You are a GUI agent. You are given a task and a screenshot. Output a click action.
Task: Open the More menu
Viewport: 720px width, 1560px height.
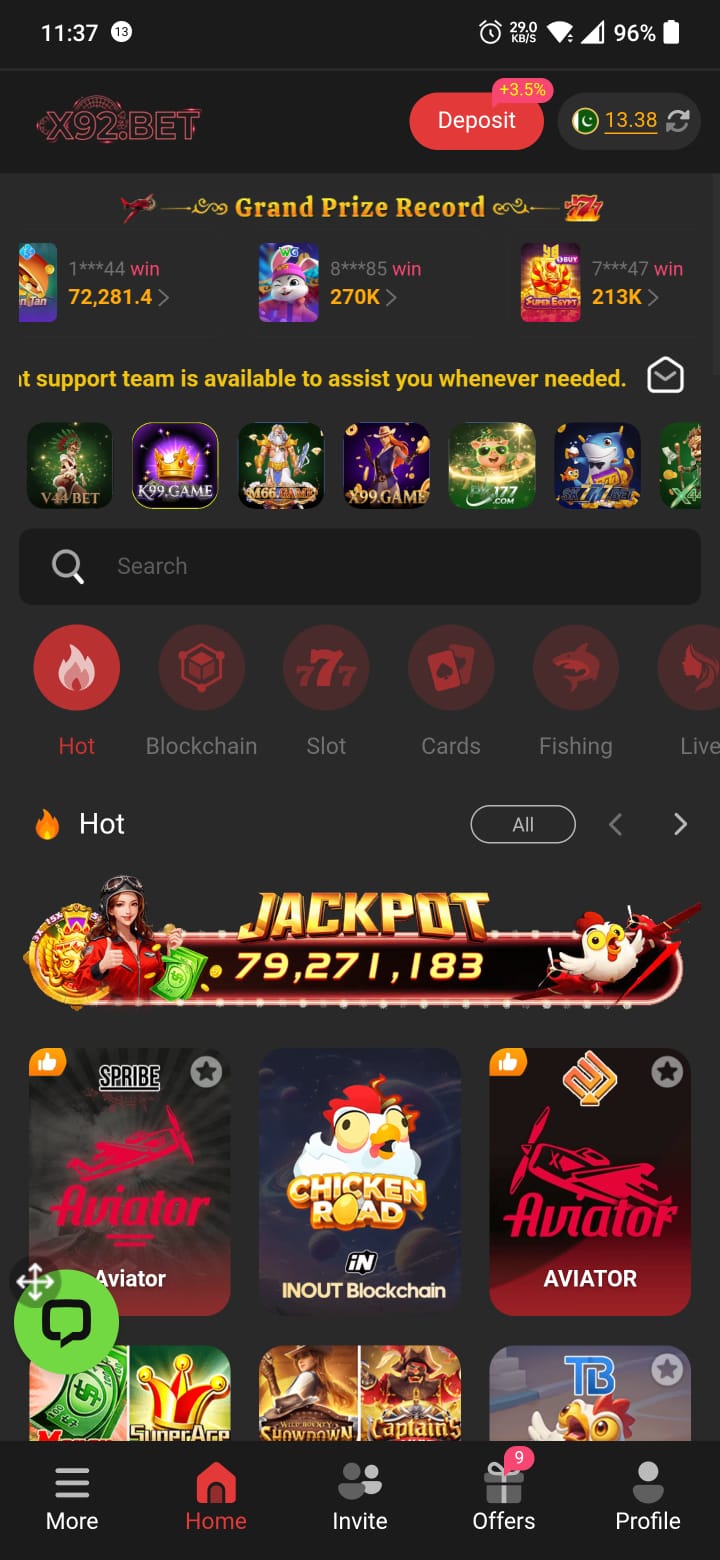72,1498
